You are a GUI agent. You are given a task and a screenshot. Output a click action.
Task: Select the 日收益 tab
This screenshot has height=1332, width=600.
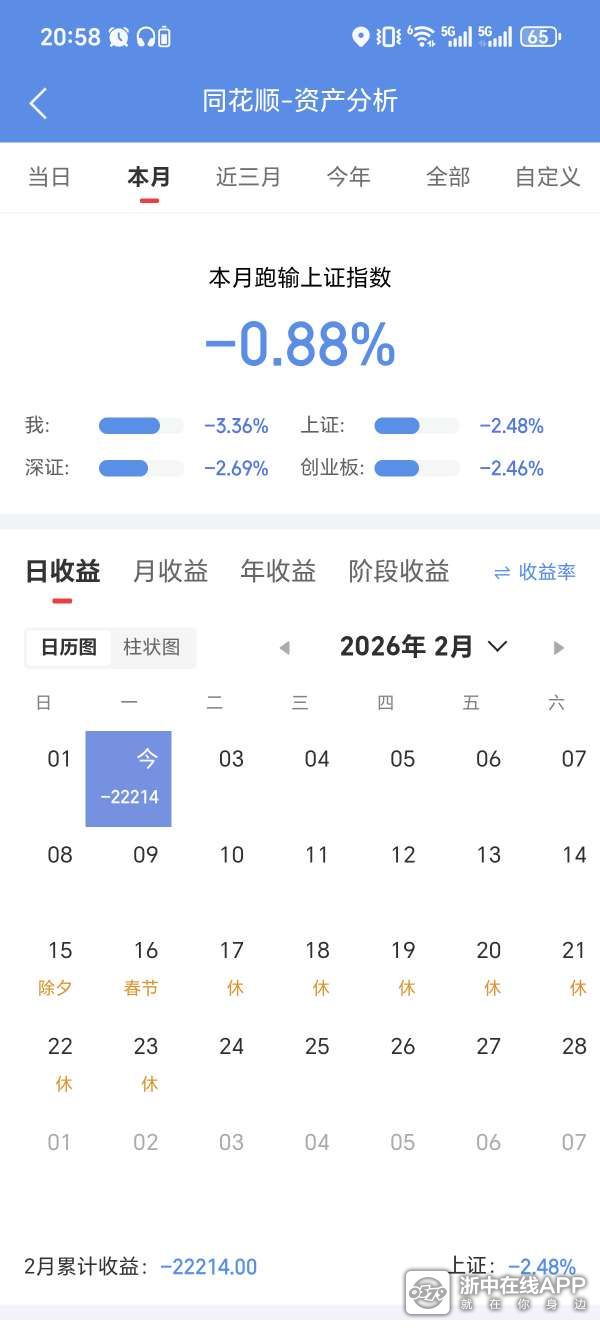pos(62,572)
